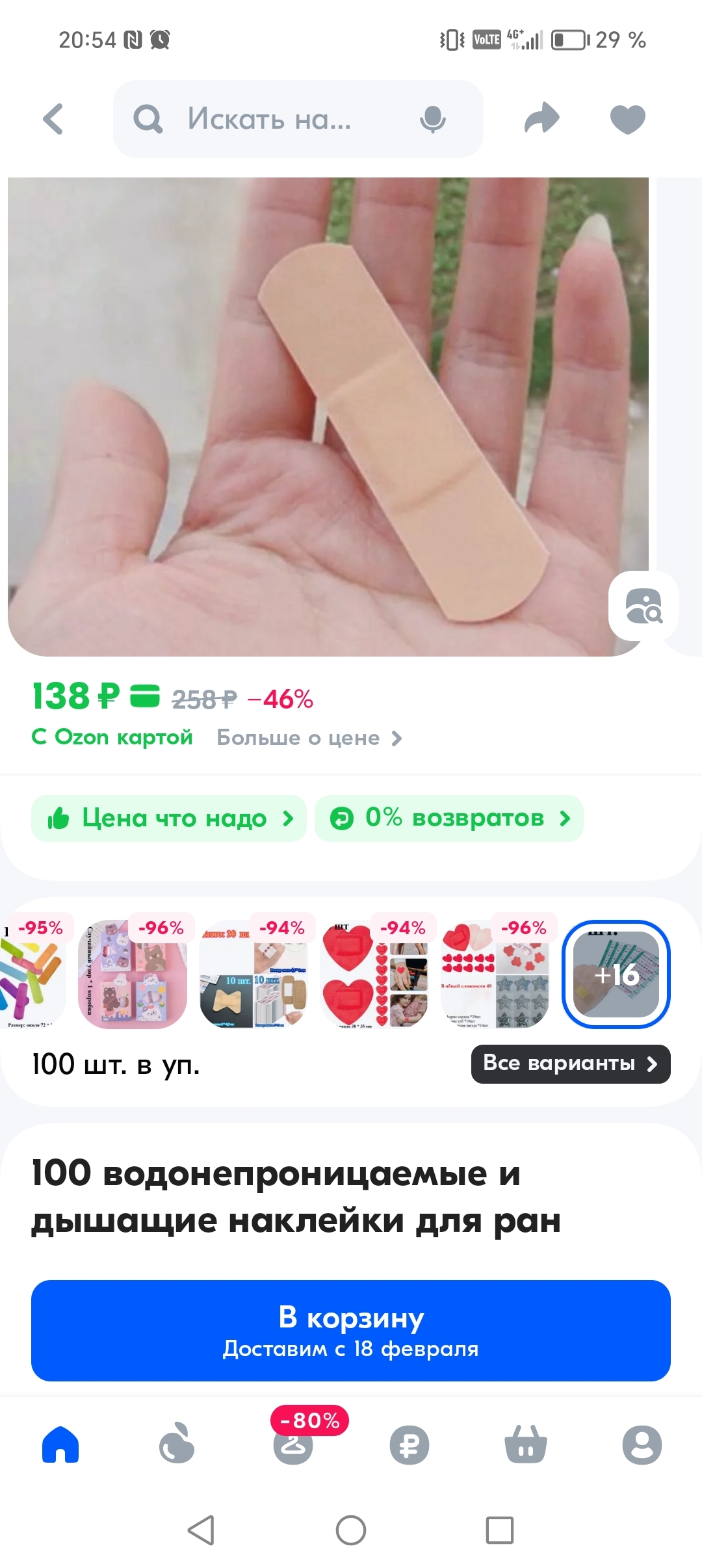Open the shopping cart tab
Screen dimensions: 702x1568
click(526, 1444)
